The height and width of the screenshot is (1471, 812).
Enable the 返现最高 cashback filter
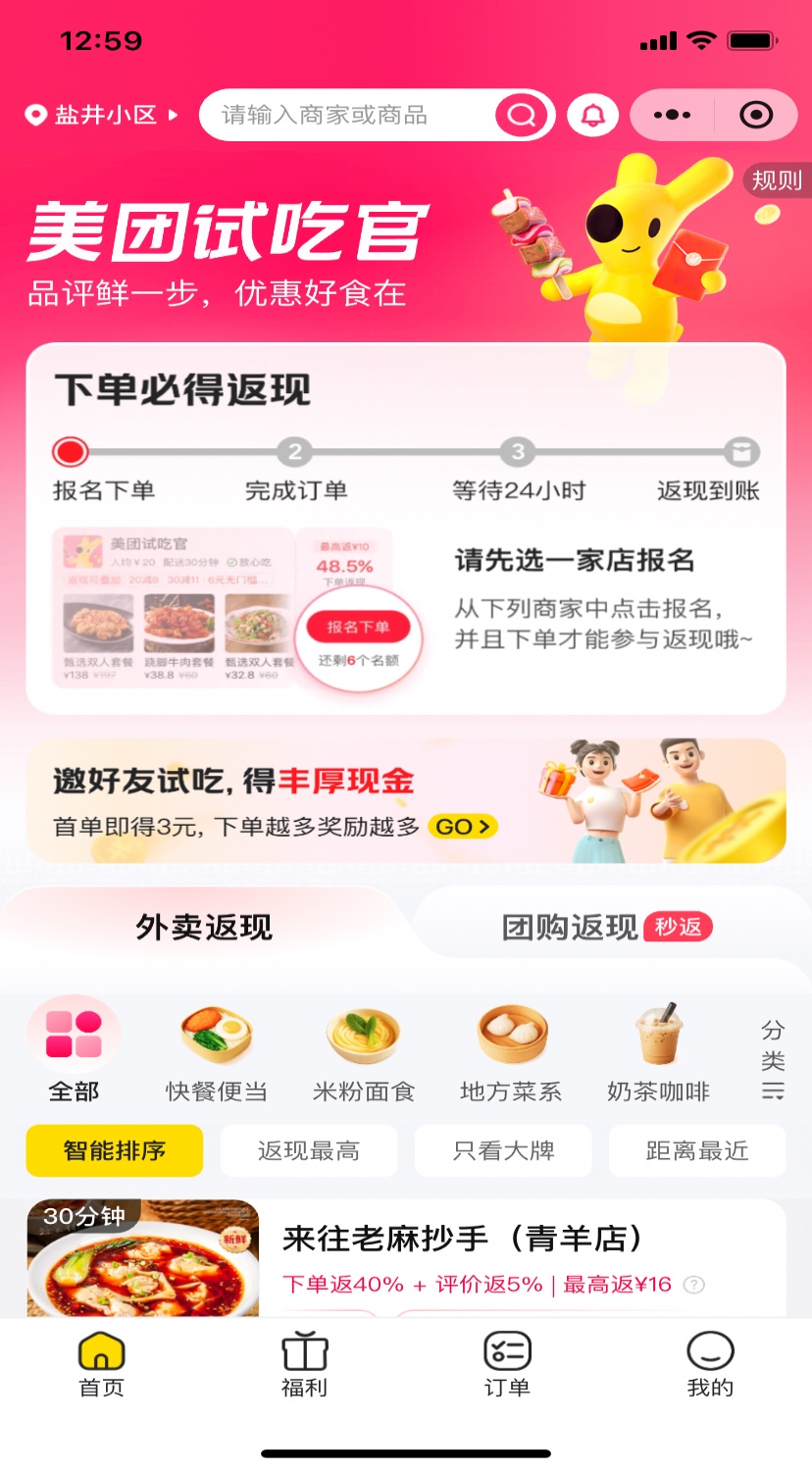coord(309,1150)
